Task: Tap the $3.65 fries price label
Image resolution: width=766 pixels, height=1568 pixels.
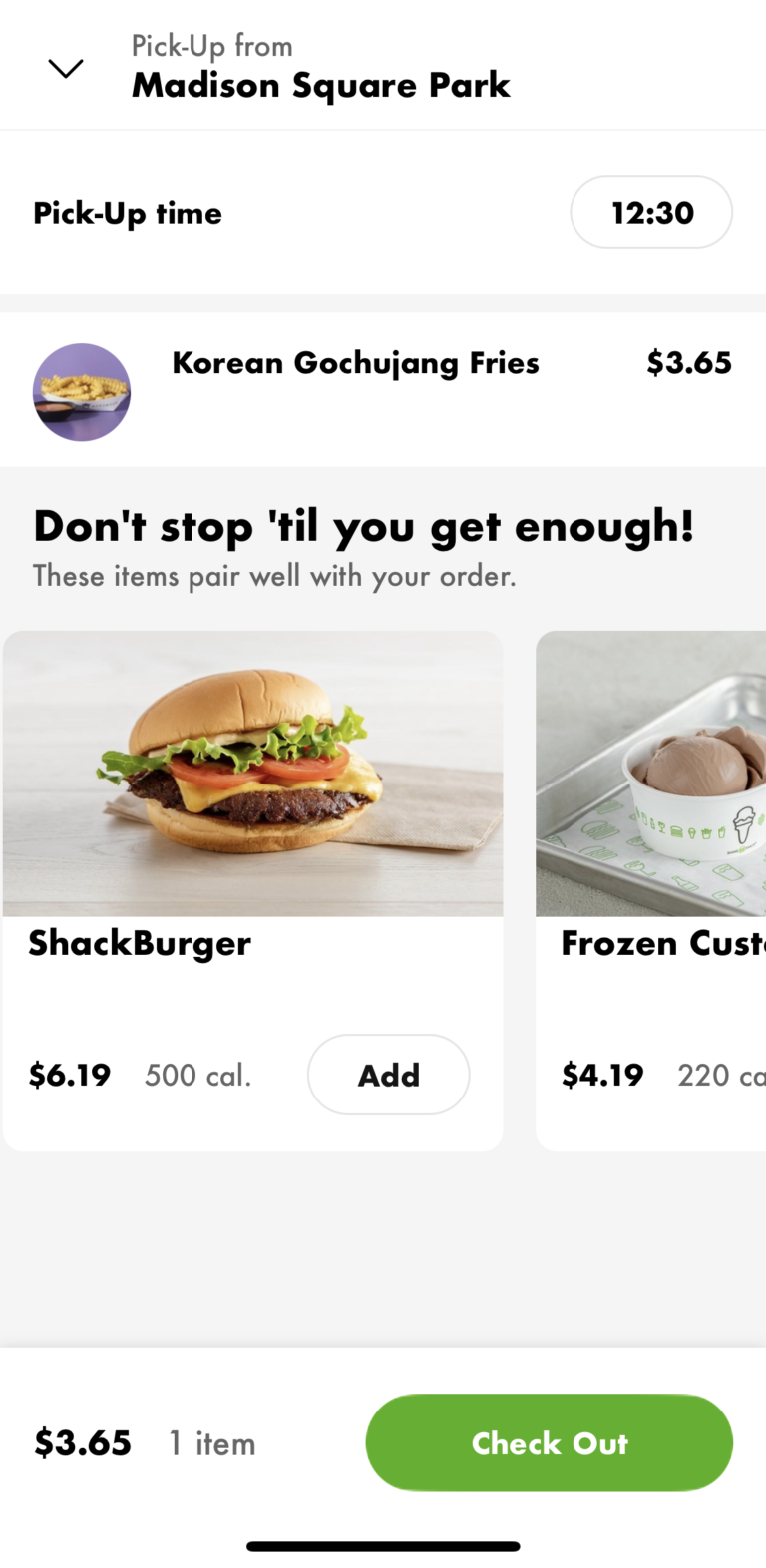Action: pyautogui.click(x=689, y=362)
